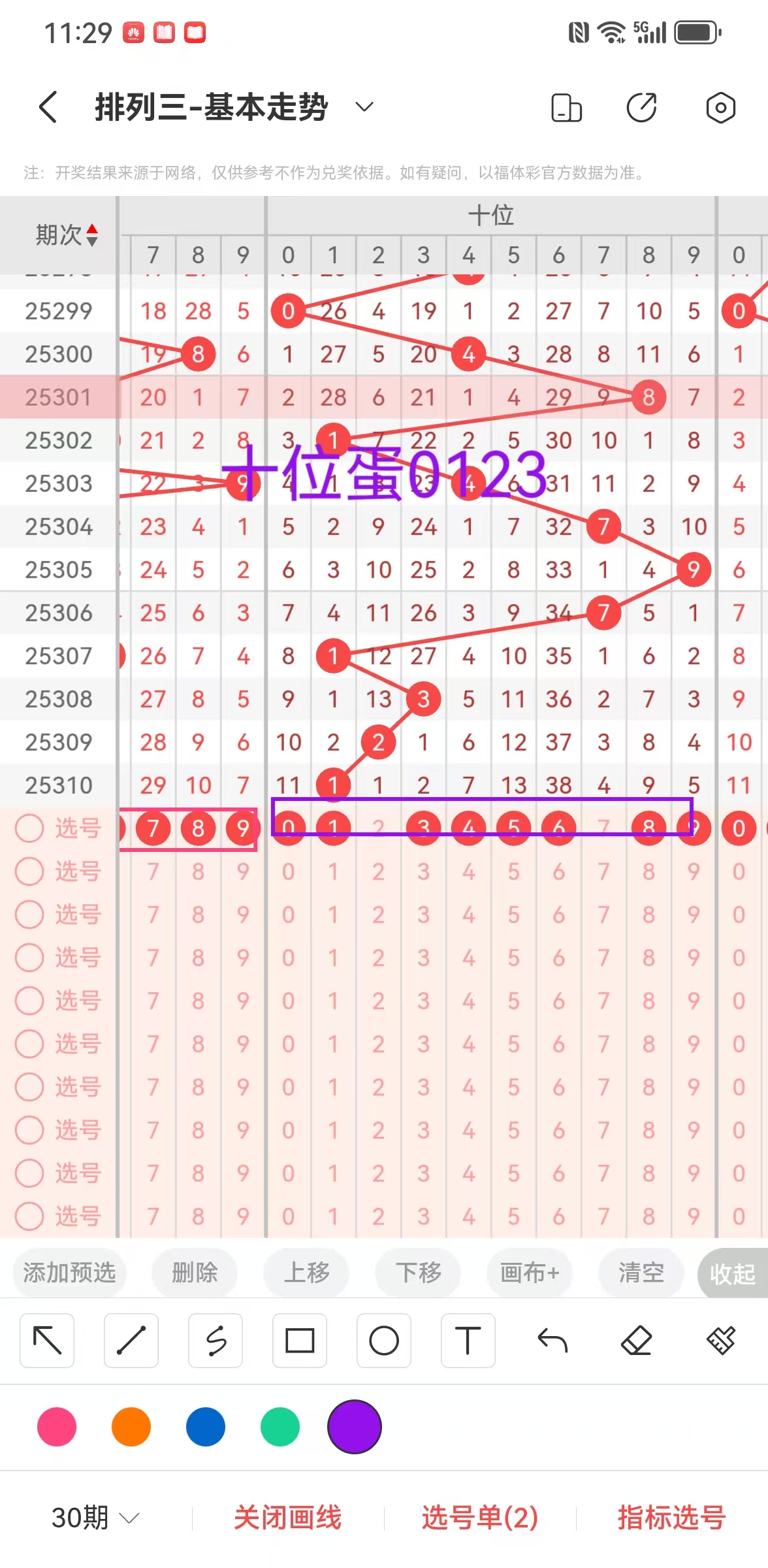Move the selection down with 下移

418,1273
